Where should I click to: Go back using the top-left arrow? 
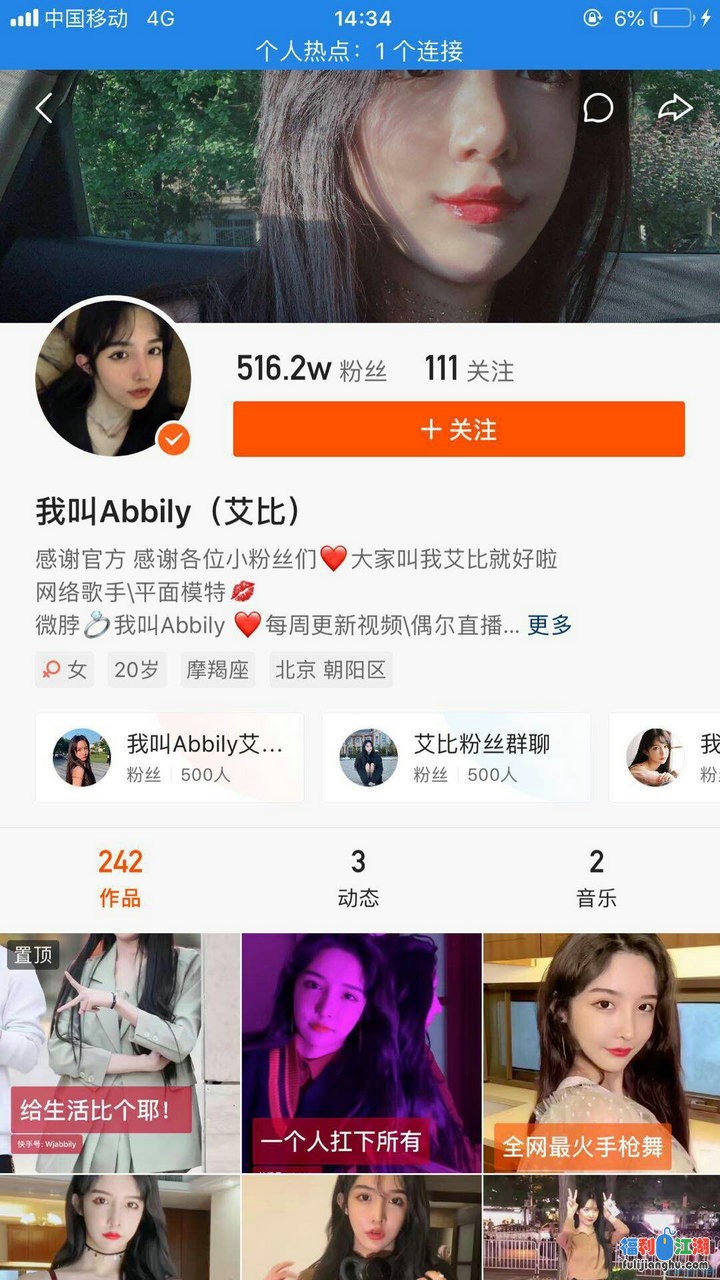43,108
